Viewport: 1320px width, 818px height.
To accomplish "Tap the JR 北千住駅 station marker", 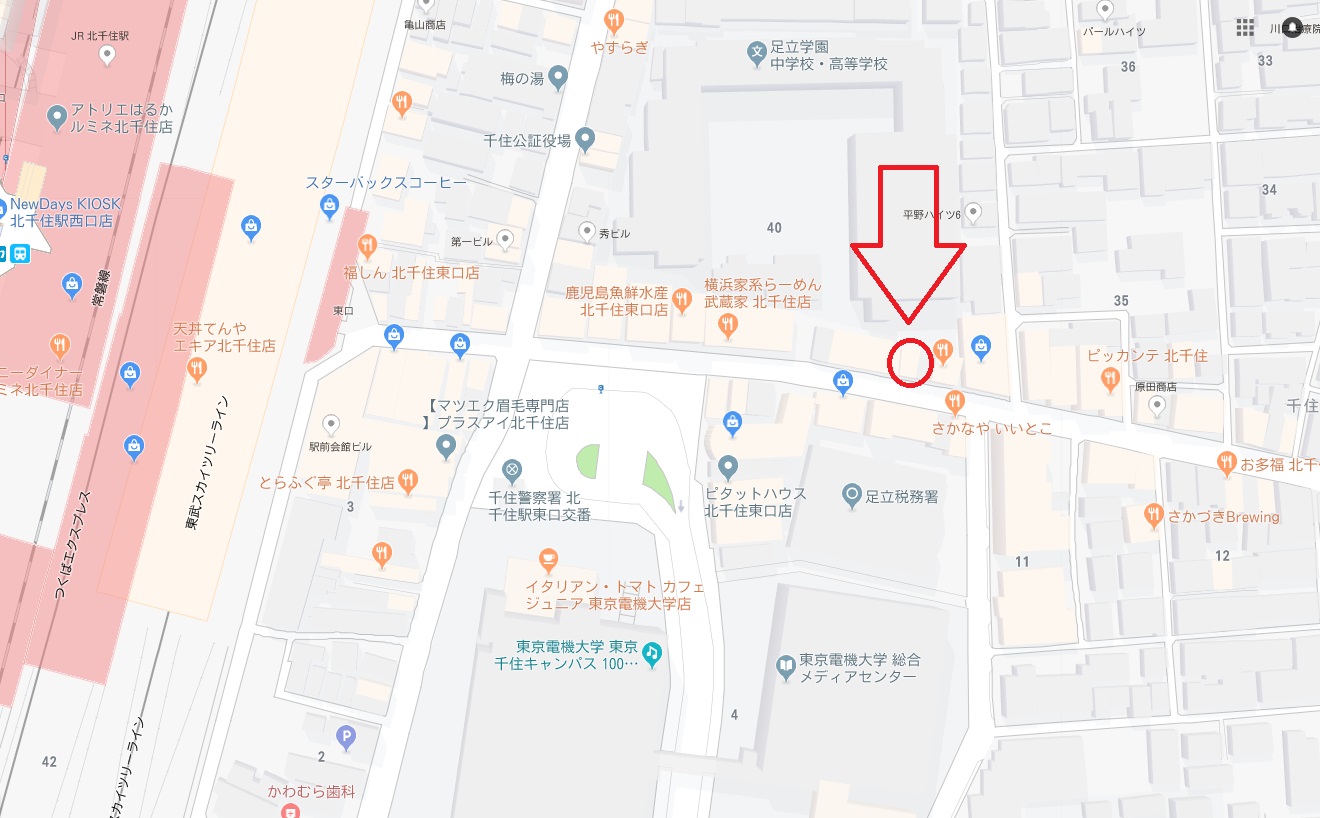I will (108, 56).
